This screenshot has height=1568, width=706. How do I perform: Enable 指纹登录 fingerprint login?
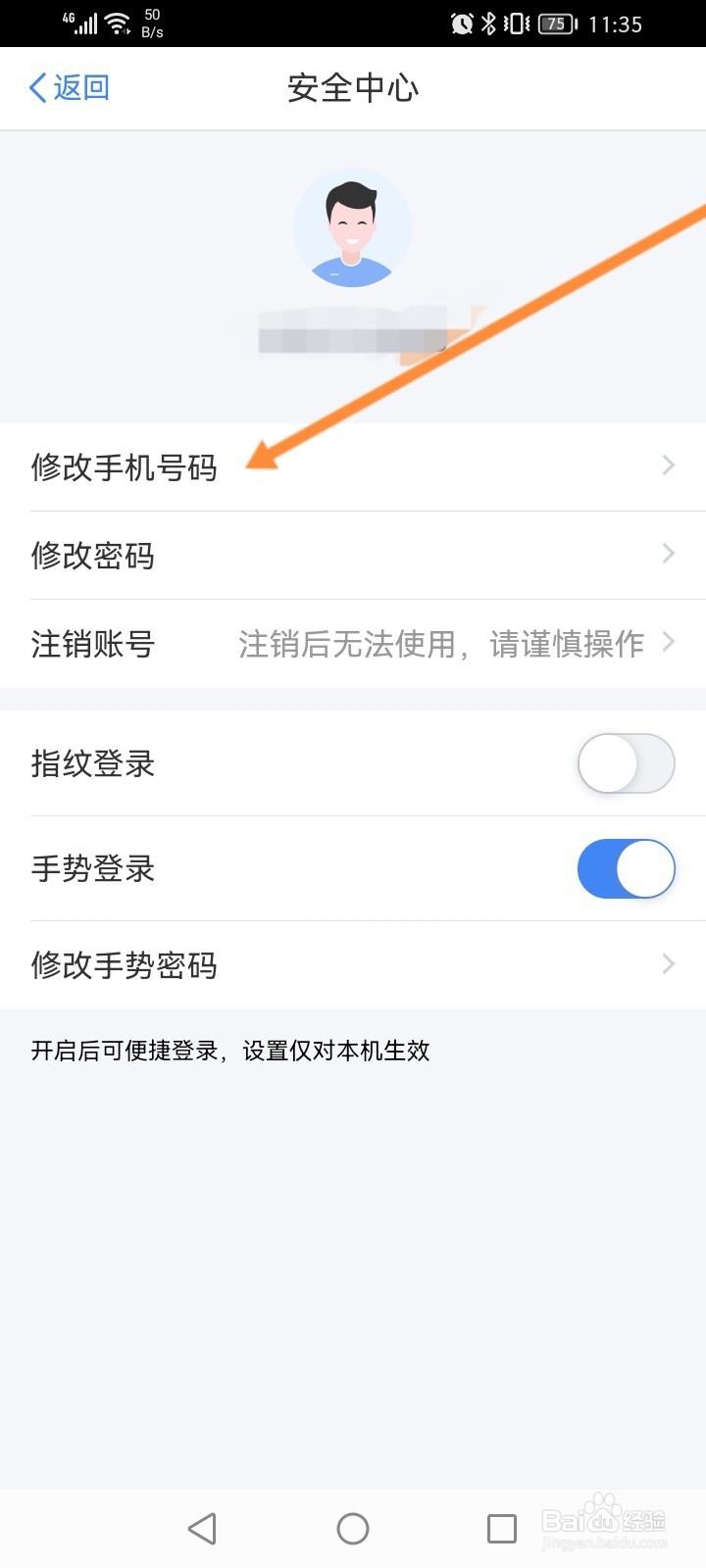click(626, 763)
